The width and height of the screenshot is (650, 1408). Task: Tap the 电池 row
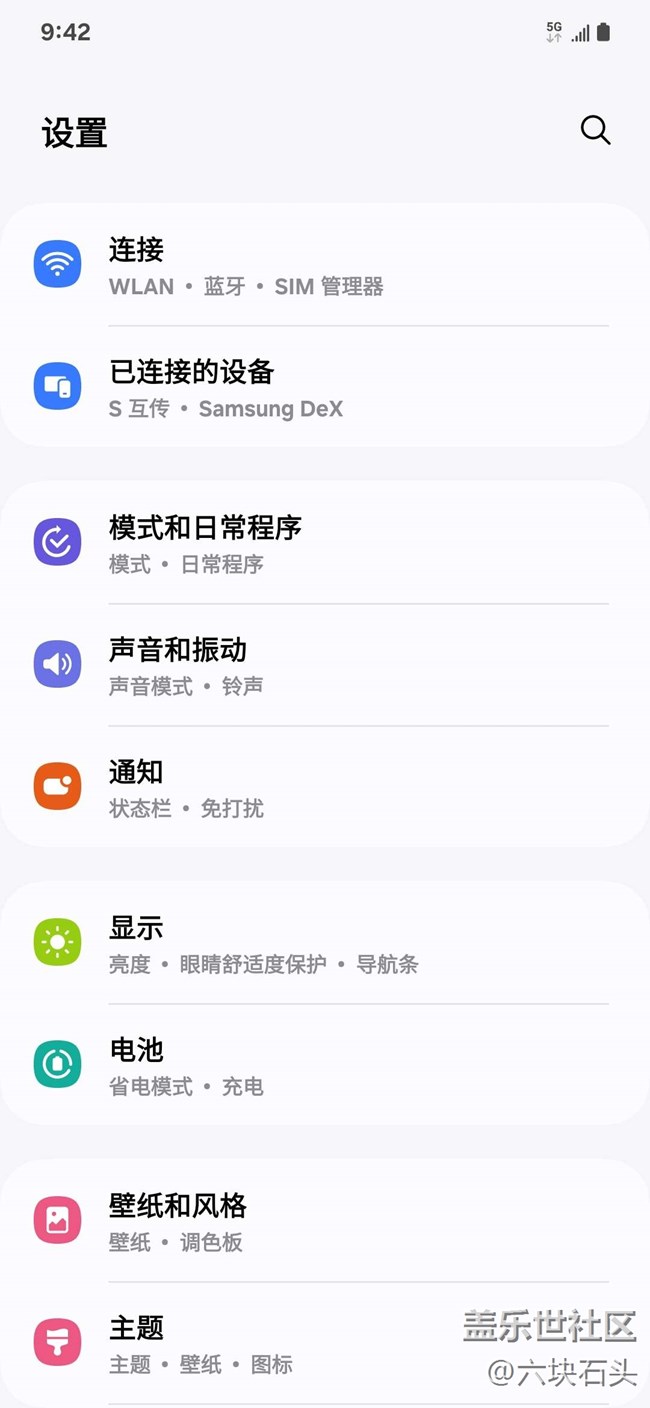pos(325,1065)
